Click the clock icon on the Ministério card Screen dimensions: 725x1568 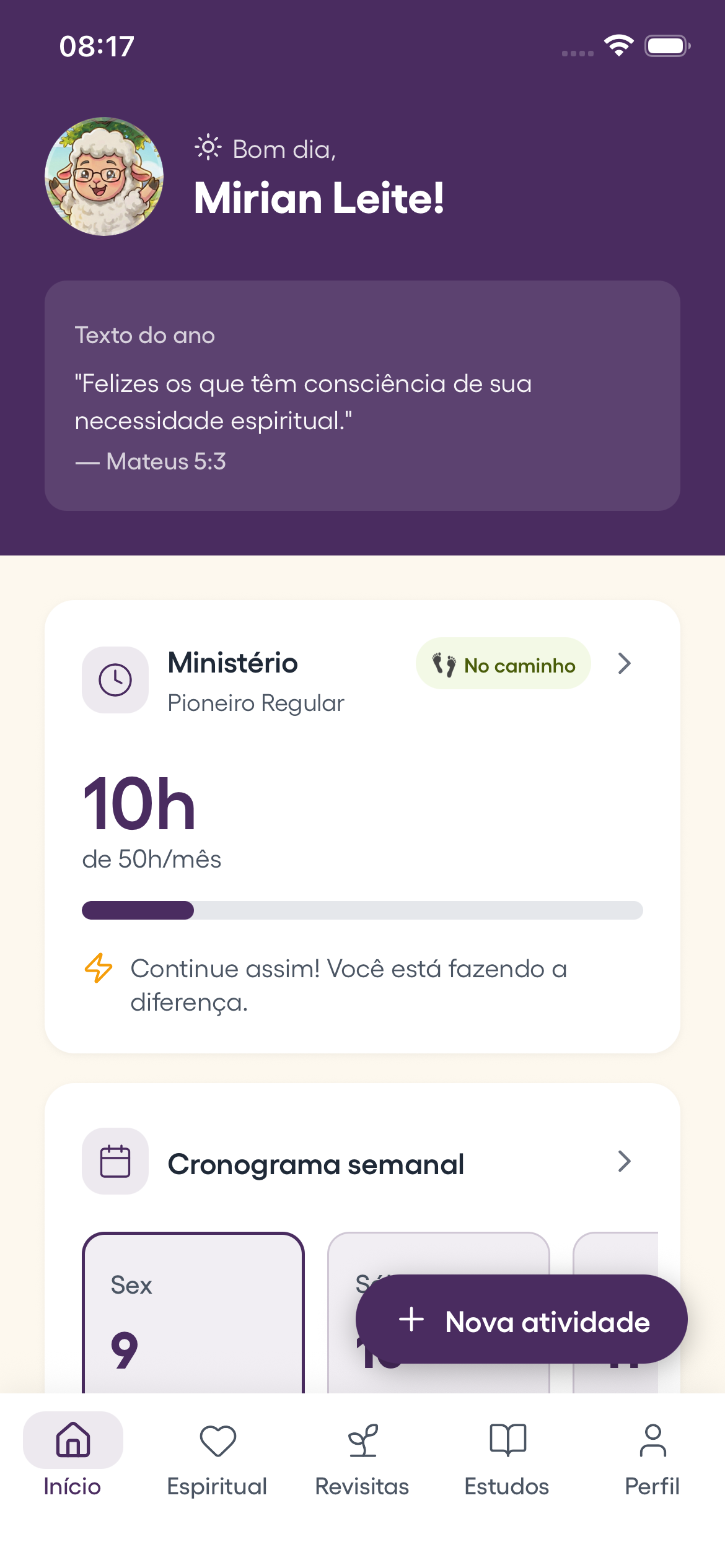115,680
